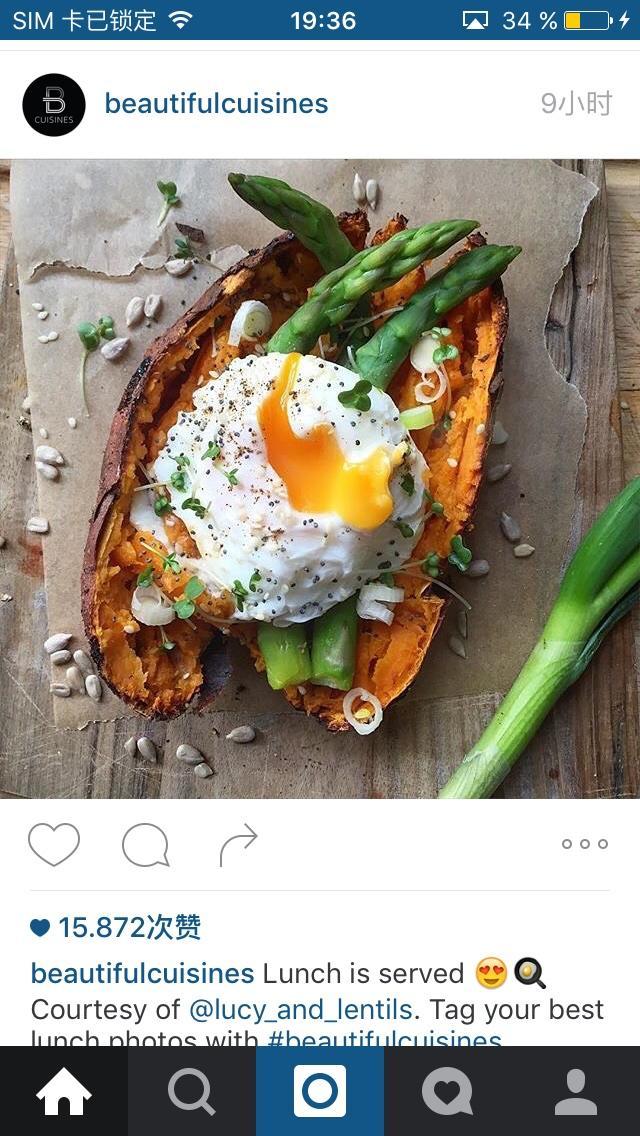The image size is (640, 1136).
Task: Open the sweet potato egg photo
Action: [320, 478]
